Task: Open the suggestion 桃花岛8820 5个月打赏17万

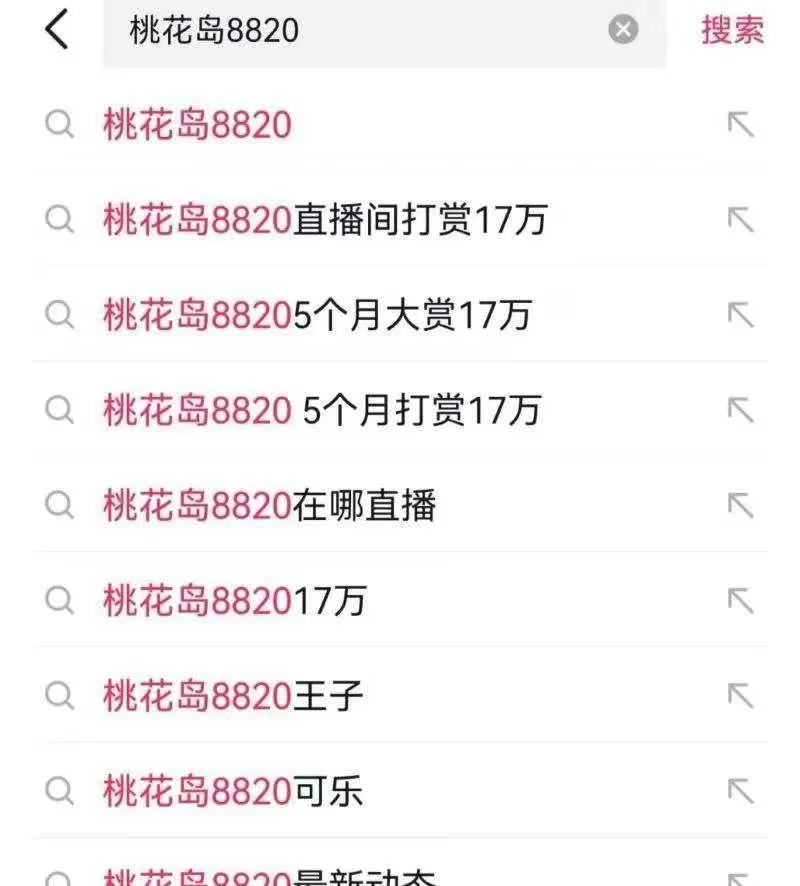Action: point(320,408)
